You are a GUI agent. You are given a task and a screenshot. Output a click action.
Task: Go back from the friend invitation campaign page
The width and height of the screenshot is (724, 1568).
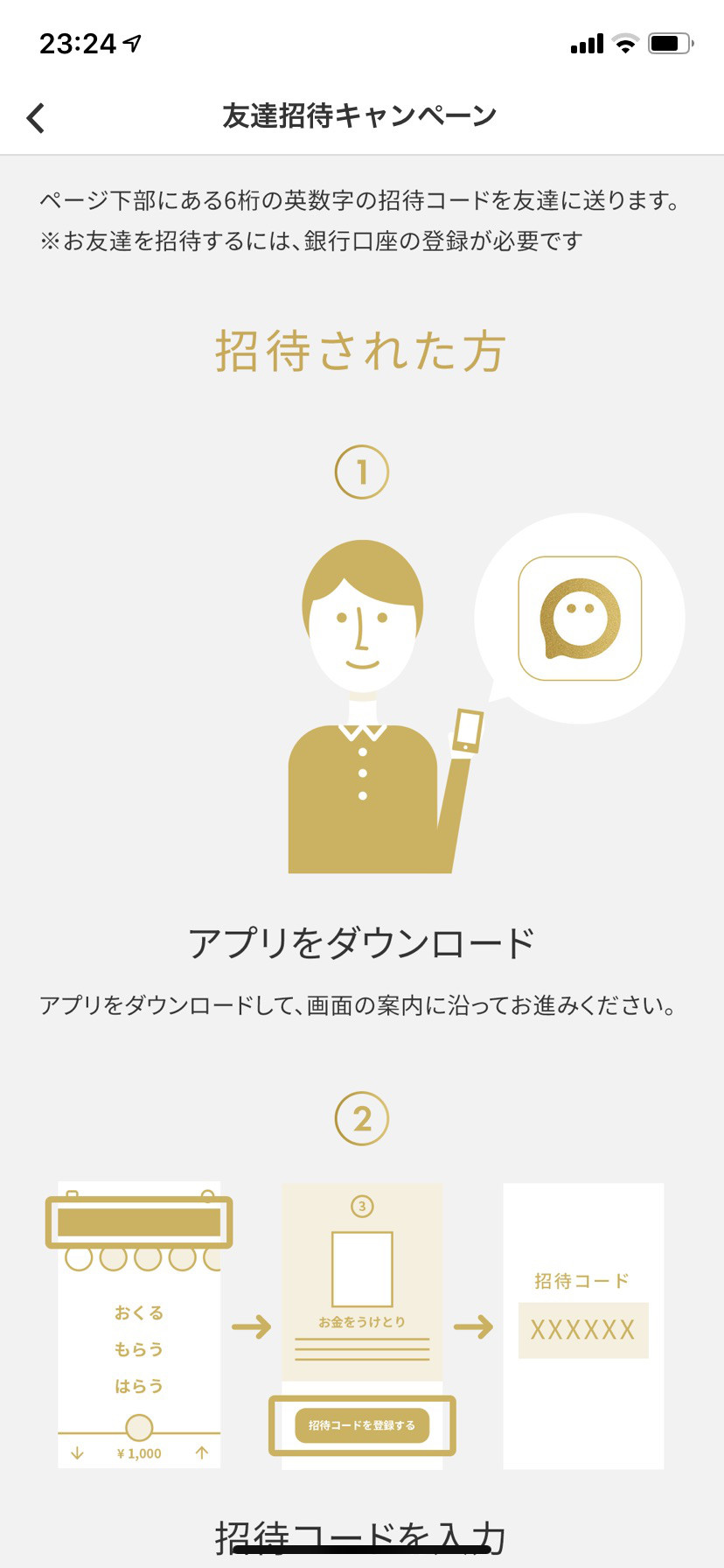coord(36,117)
